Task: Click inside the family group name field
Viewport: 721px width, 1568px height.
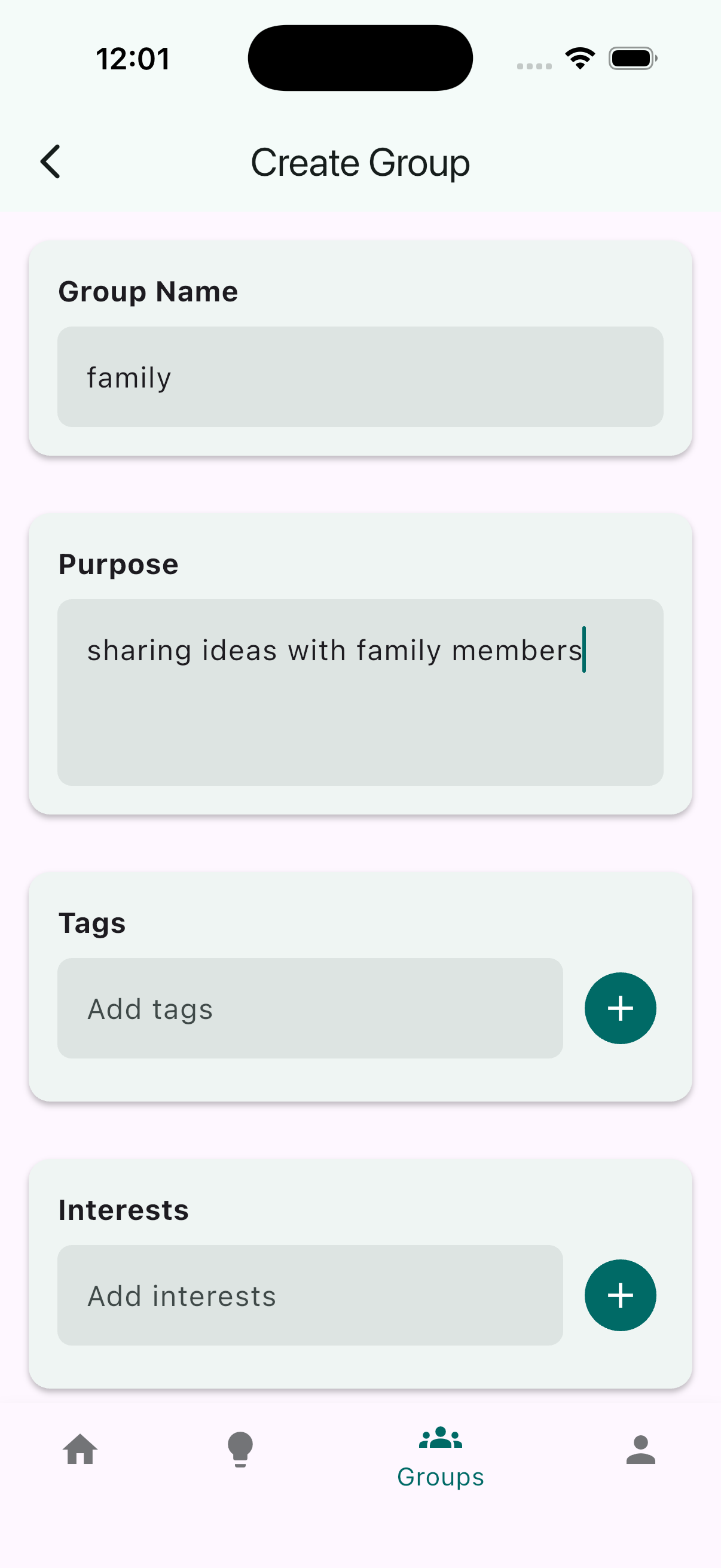Action: [x=360, y=376]
